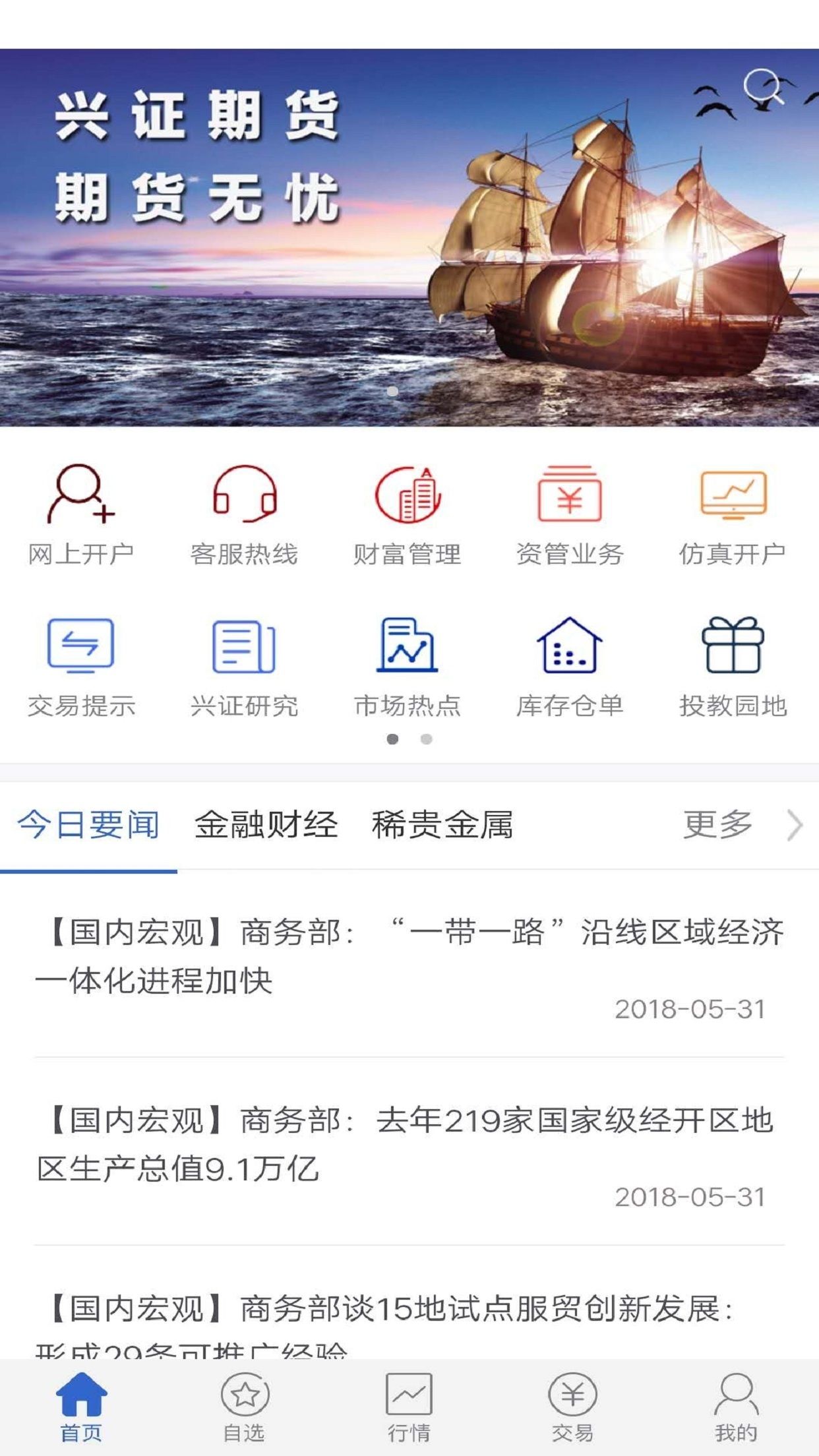Image resolution: width=819 pixels, height=1456 pixels.
Task: Open the 交易 trading section
Action: tap(571, 1405)
